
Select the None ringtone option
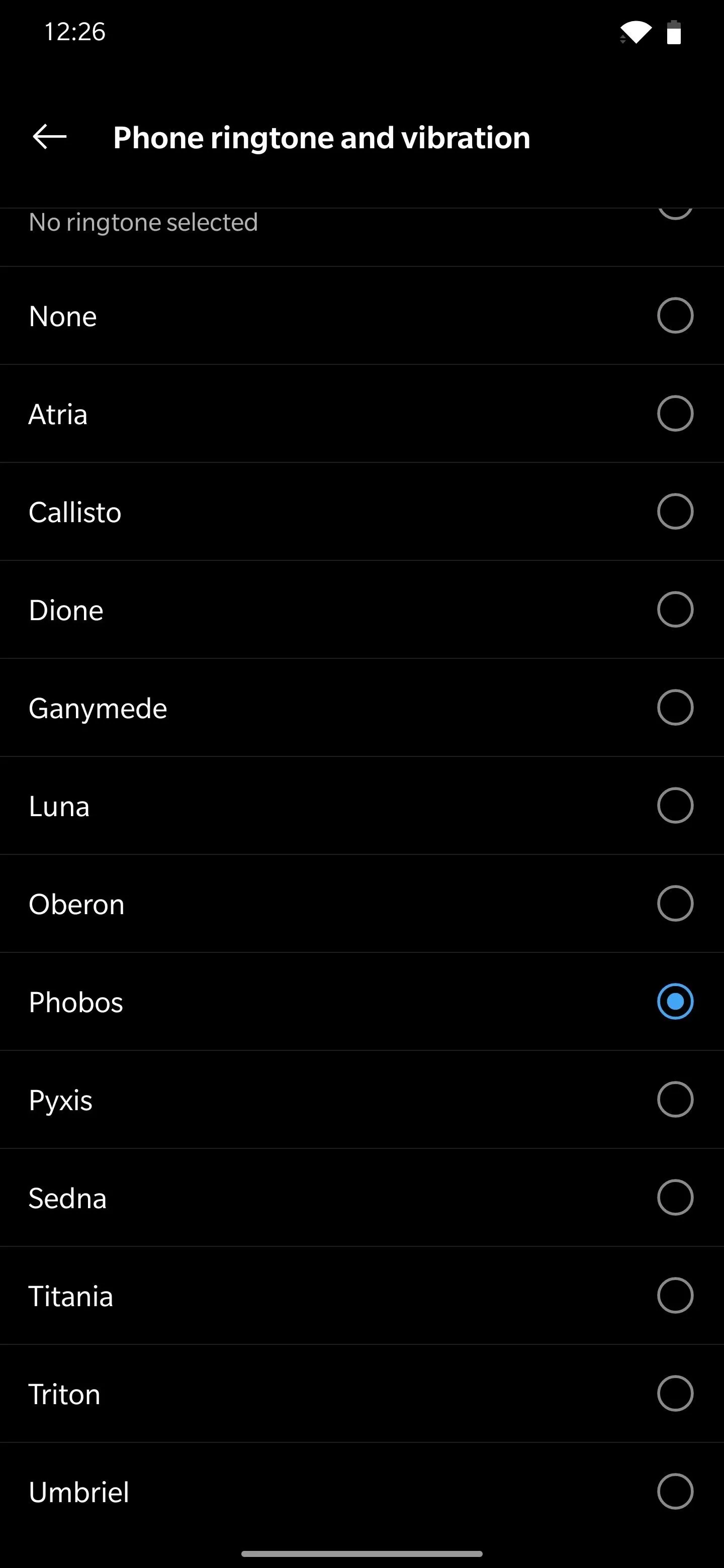point(361,315)
